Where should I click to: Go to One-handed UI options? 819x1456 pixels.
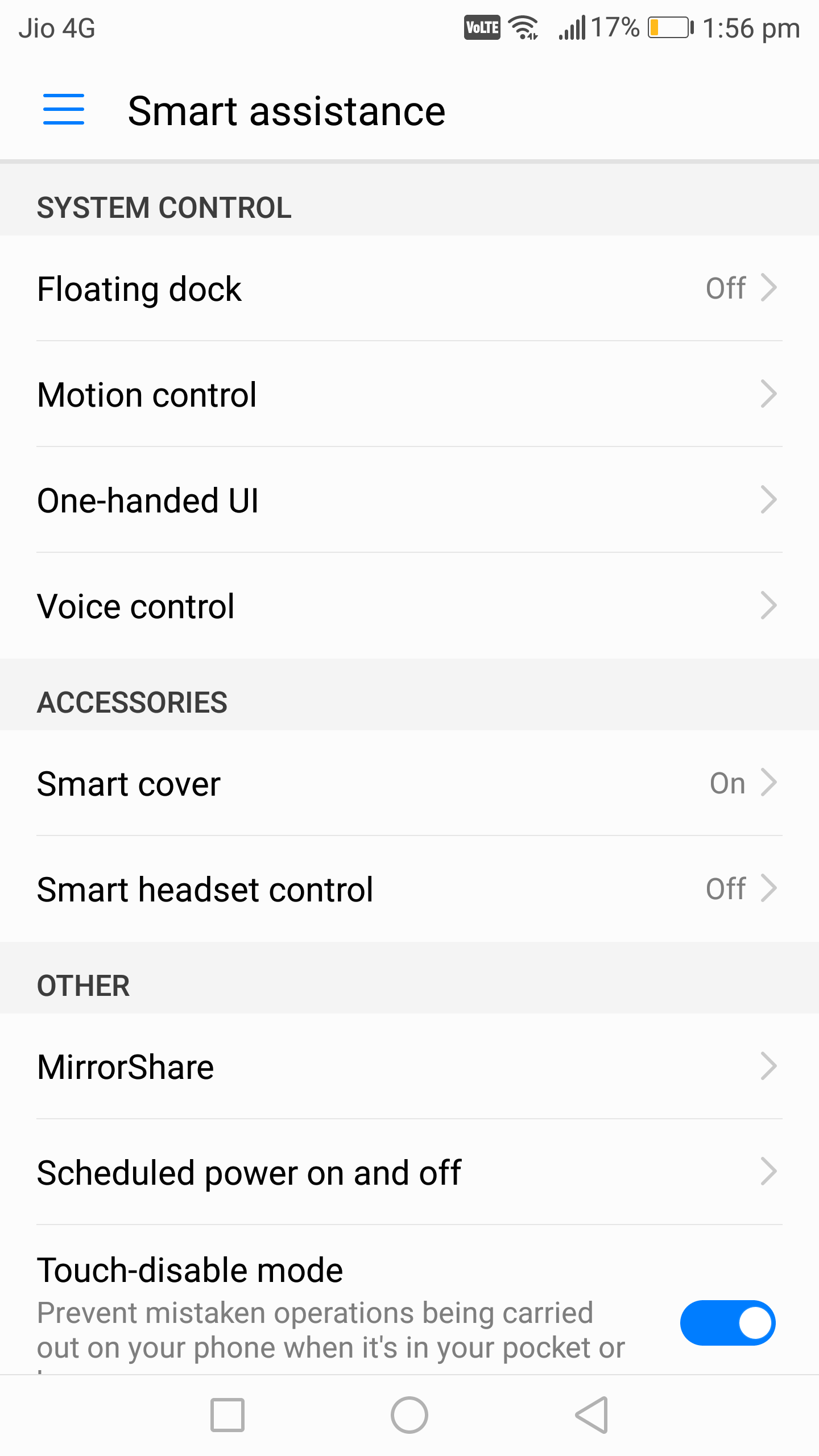tap(408, 500)
